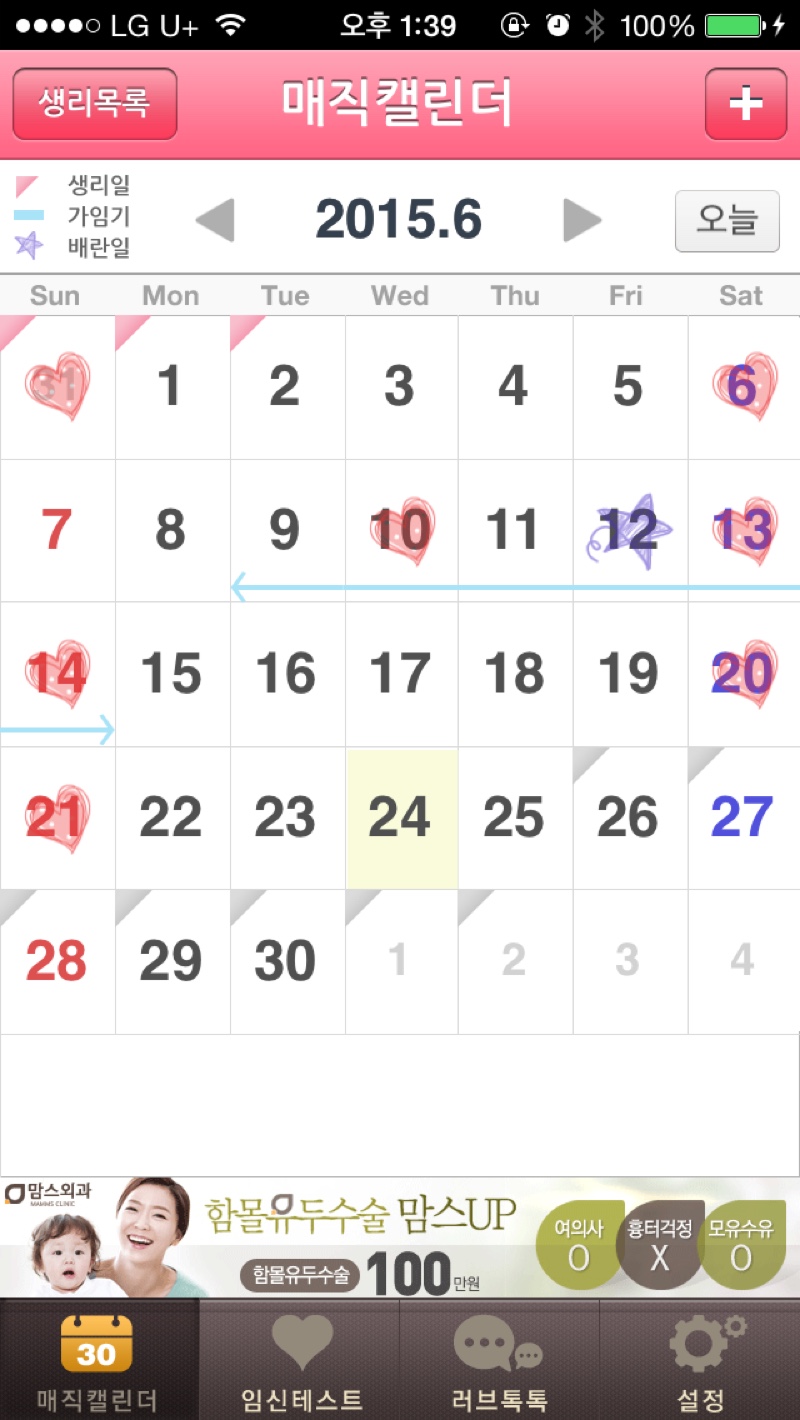Screen dimensions: 800x1420
Task: Select June 24 on the calendar
Action: pyautogui.click(x=402, y=818)
